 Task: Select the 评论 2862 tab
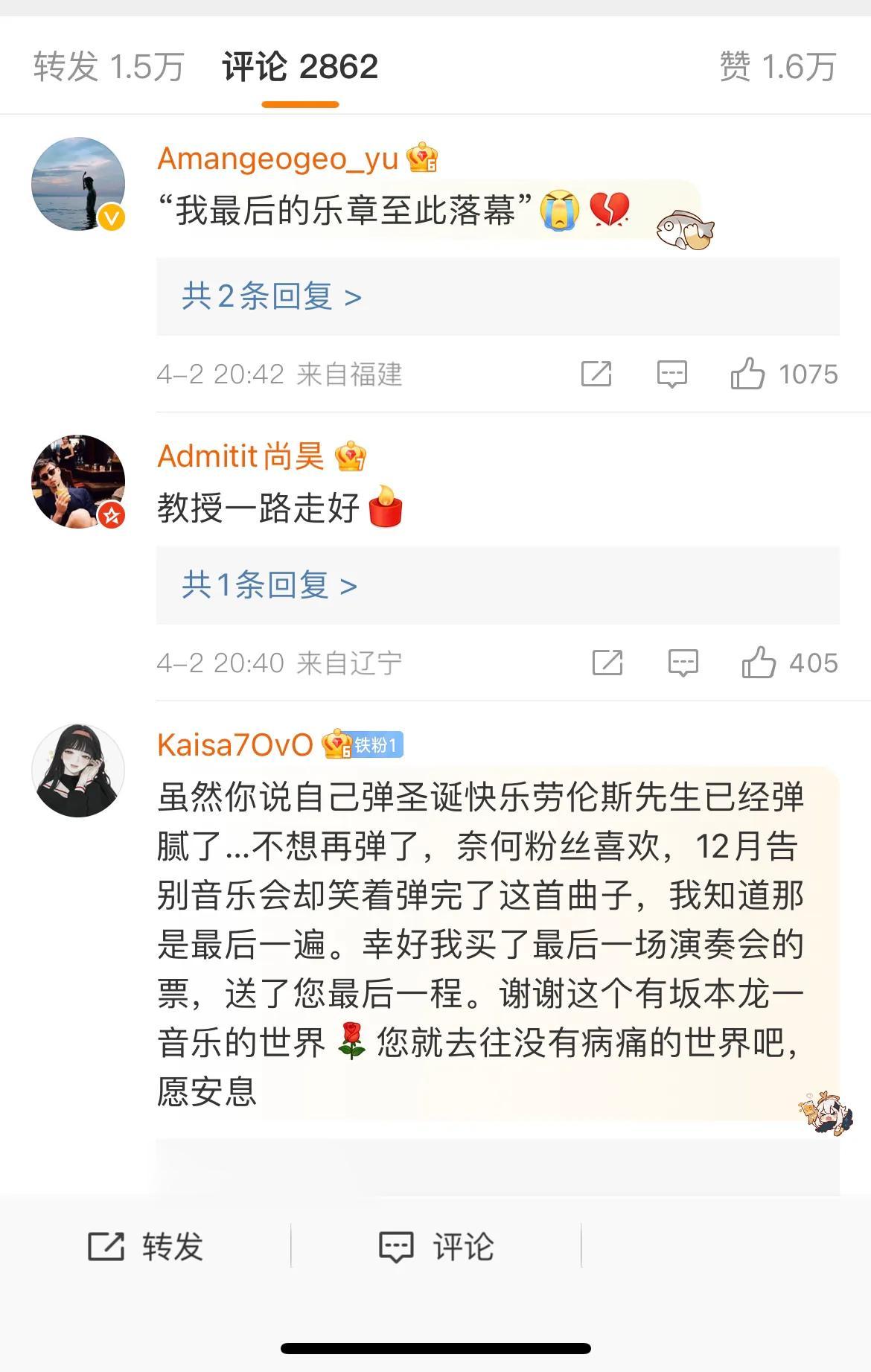(x=300, y=67)
